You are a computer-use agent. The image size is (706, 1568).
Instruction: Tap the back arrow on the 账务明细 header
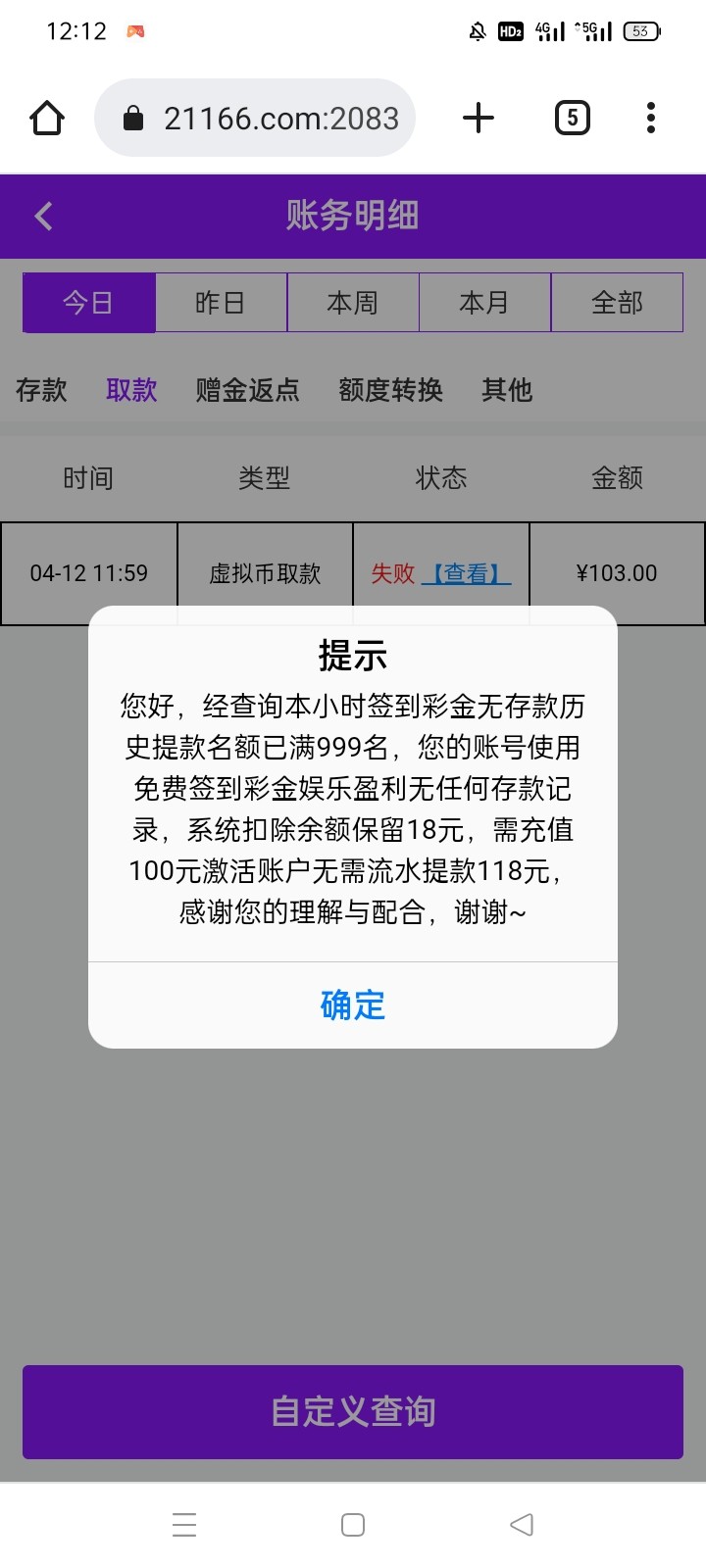click(x=43, y=217)
